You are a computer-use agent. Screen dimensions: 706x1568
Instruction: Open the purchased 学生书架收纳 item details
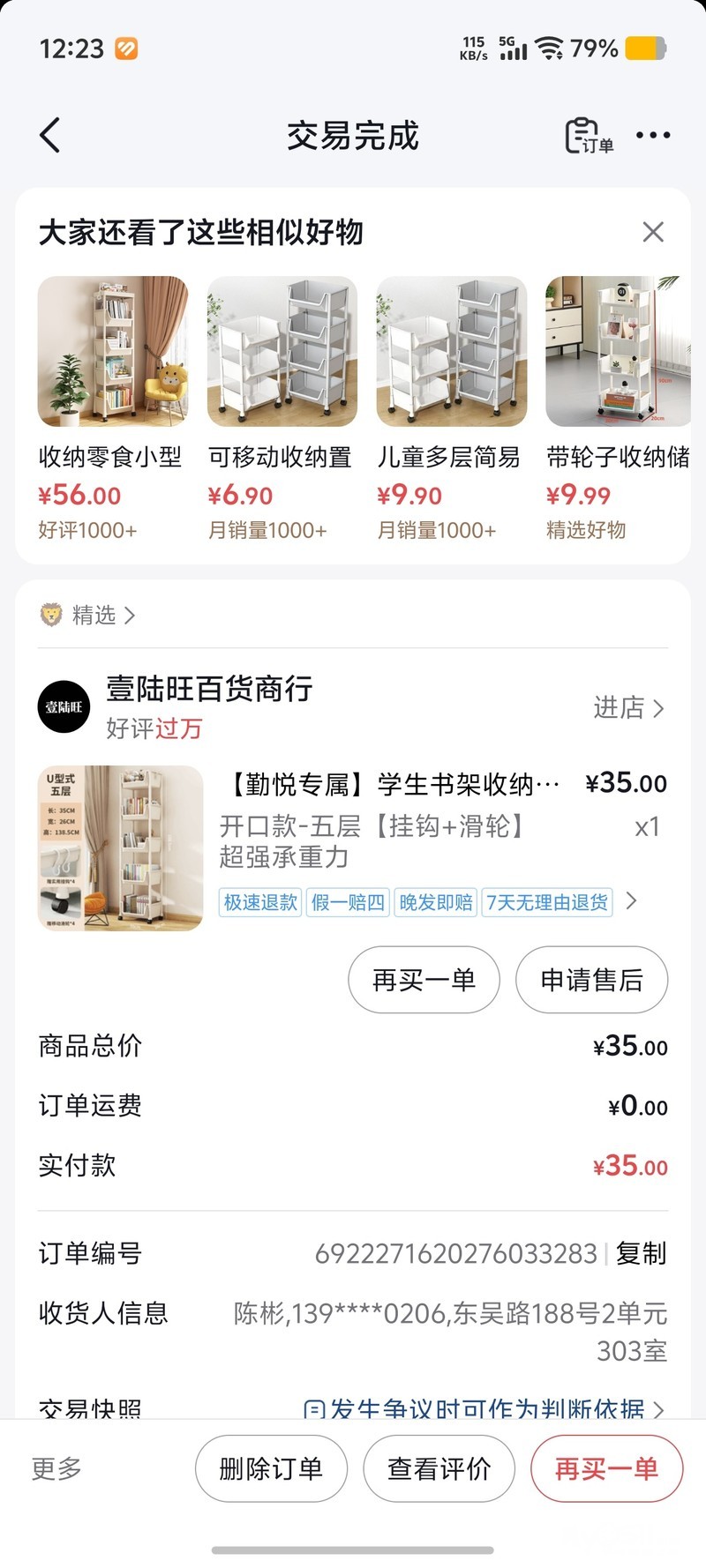click(393, 784)
